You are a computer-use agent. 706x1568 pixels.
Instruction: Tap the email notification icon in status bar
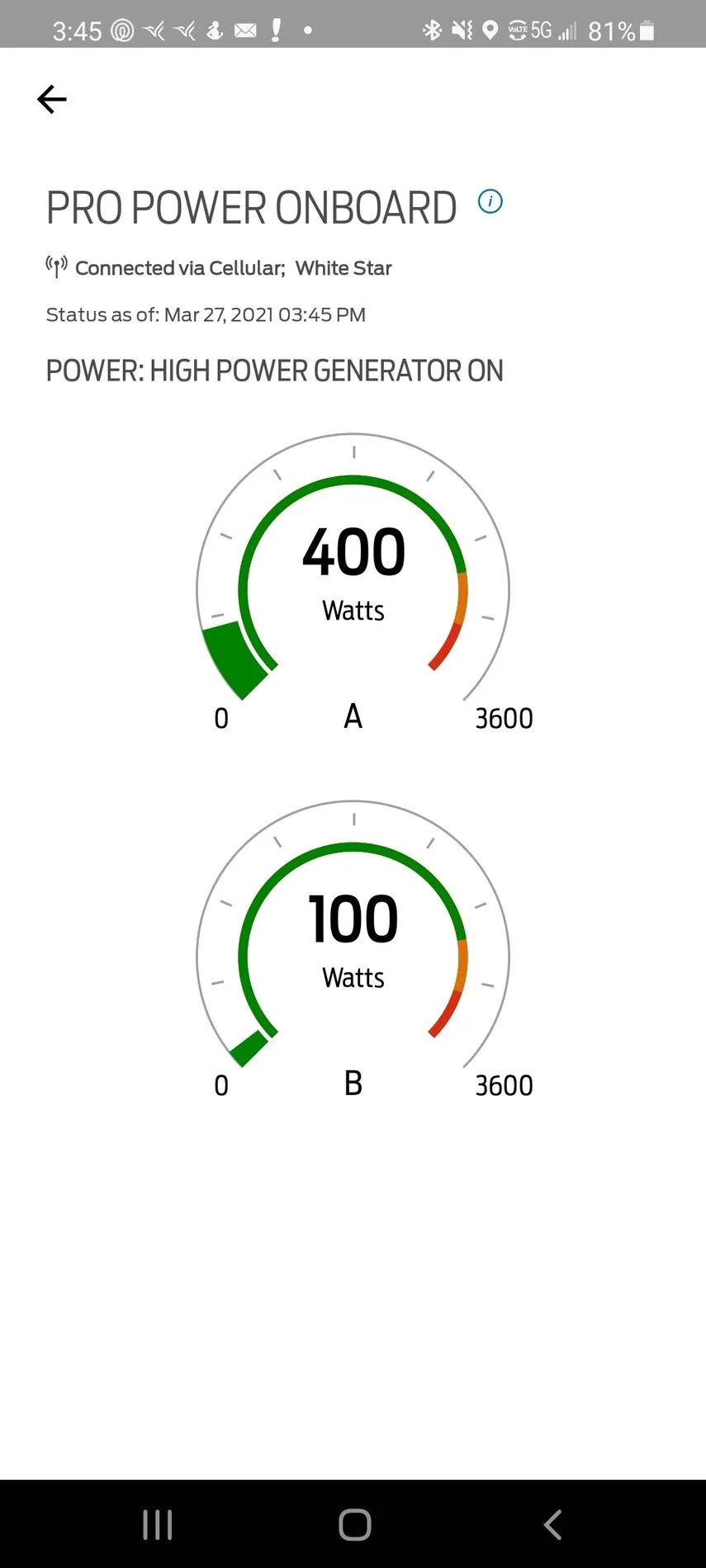point(245,31)
